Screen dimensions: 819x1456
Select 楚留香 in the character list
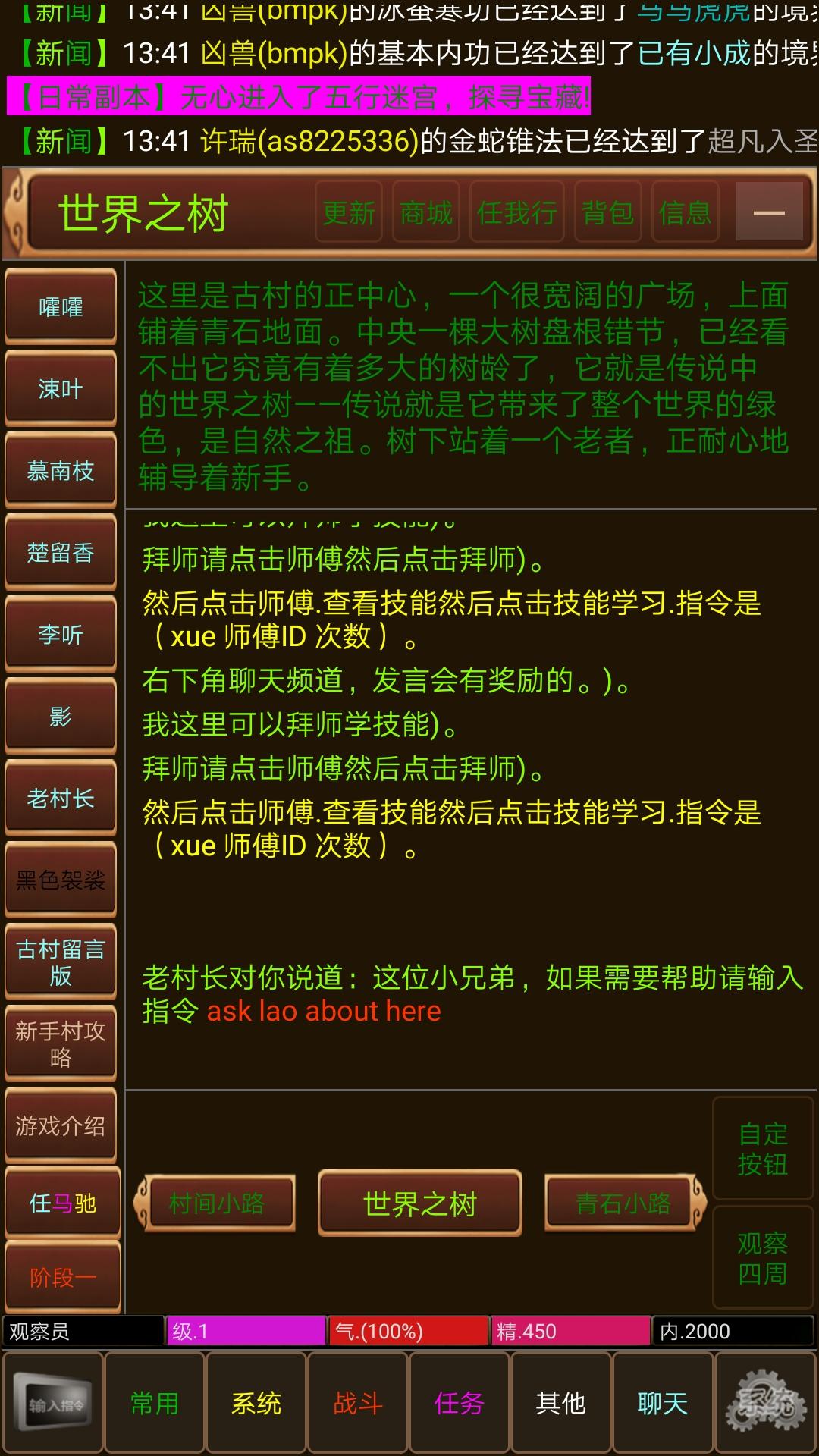coord(61,553)
